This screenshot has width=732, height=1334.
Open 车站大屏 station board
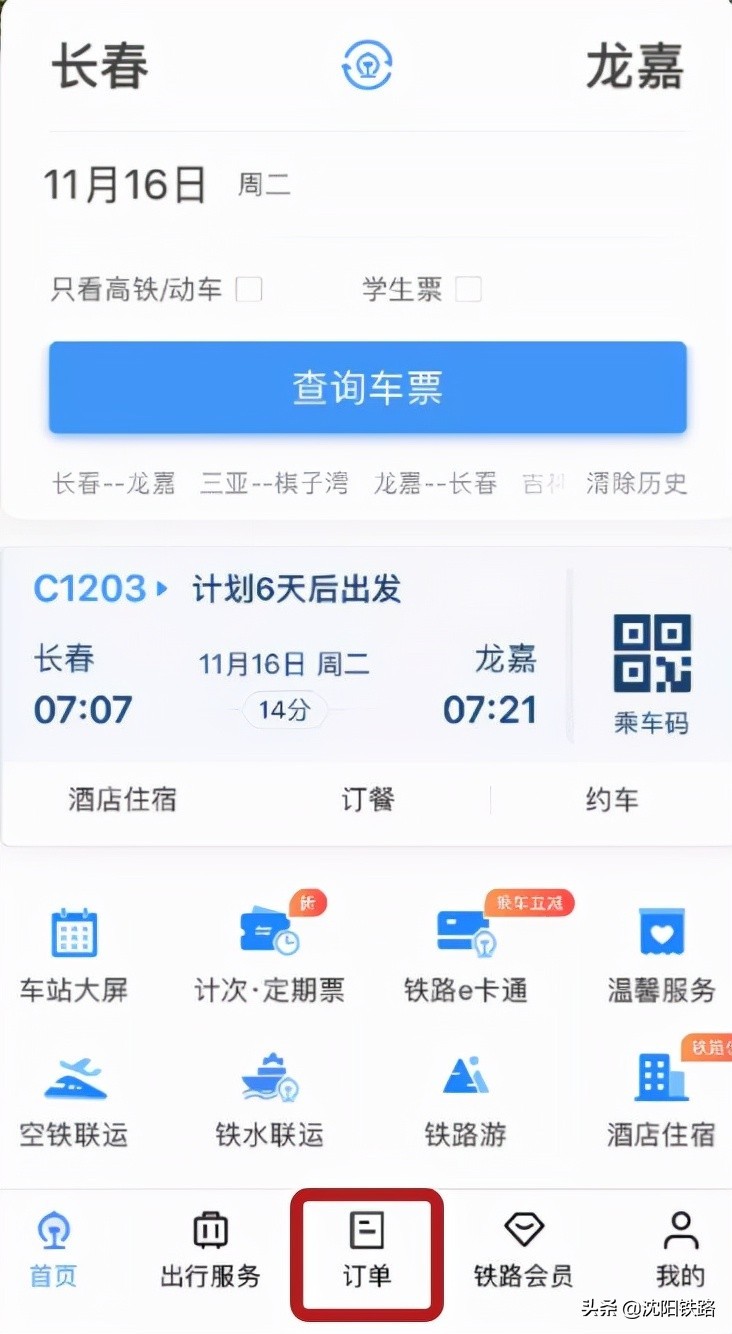74,953
